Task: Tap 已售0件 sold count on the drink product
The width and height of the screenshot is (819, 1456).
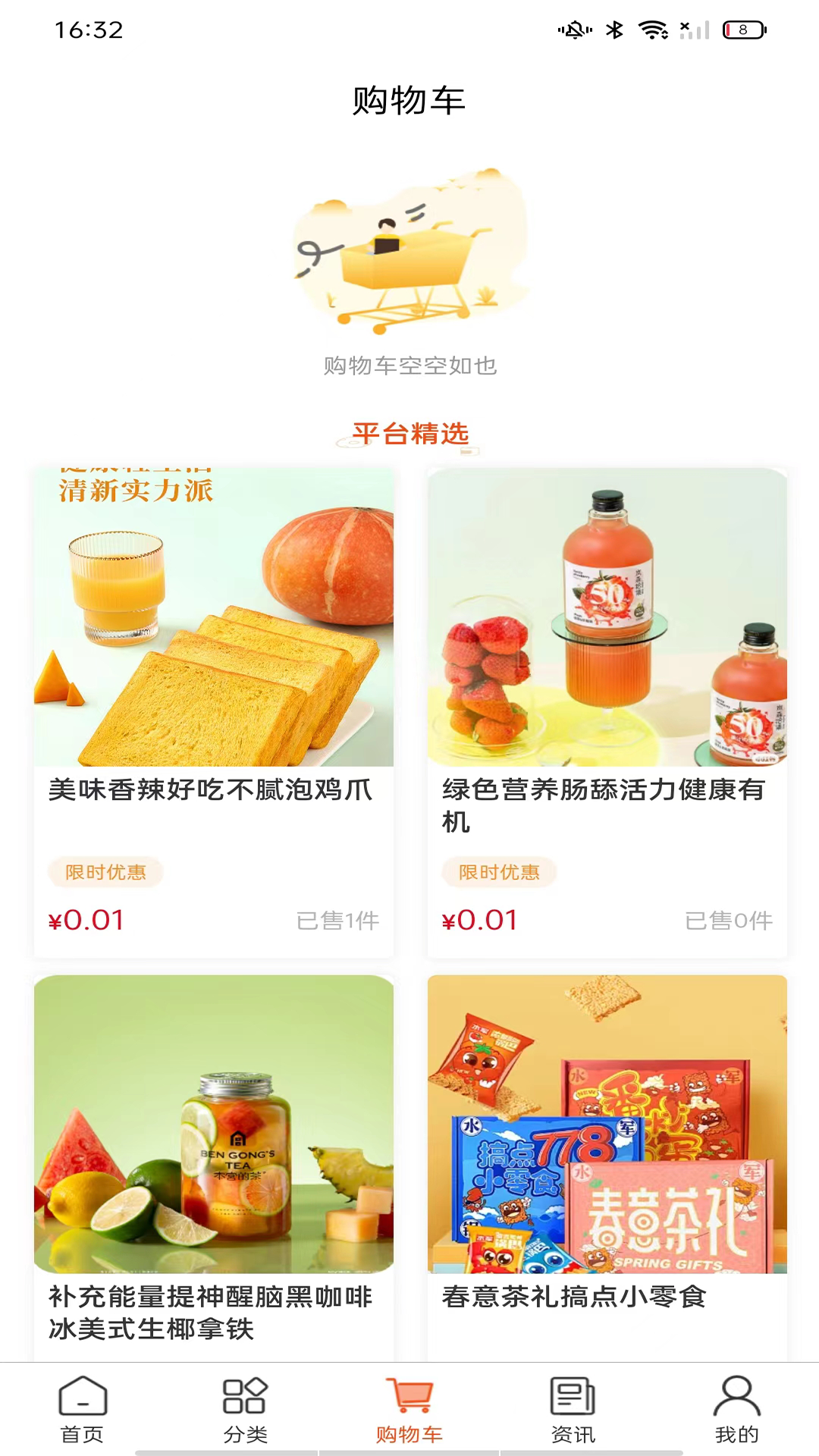Action: coord(730,921)
